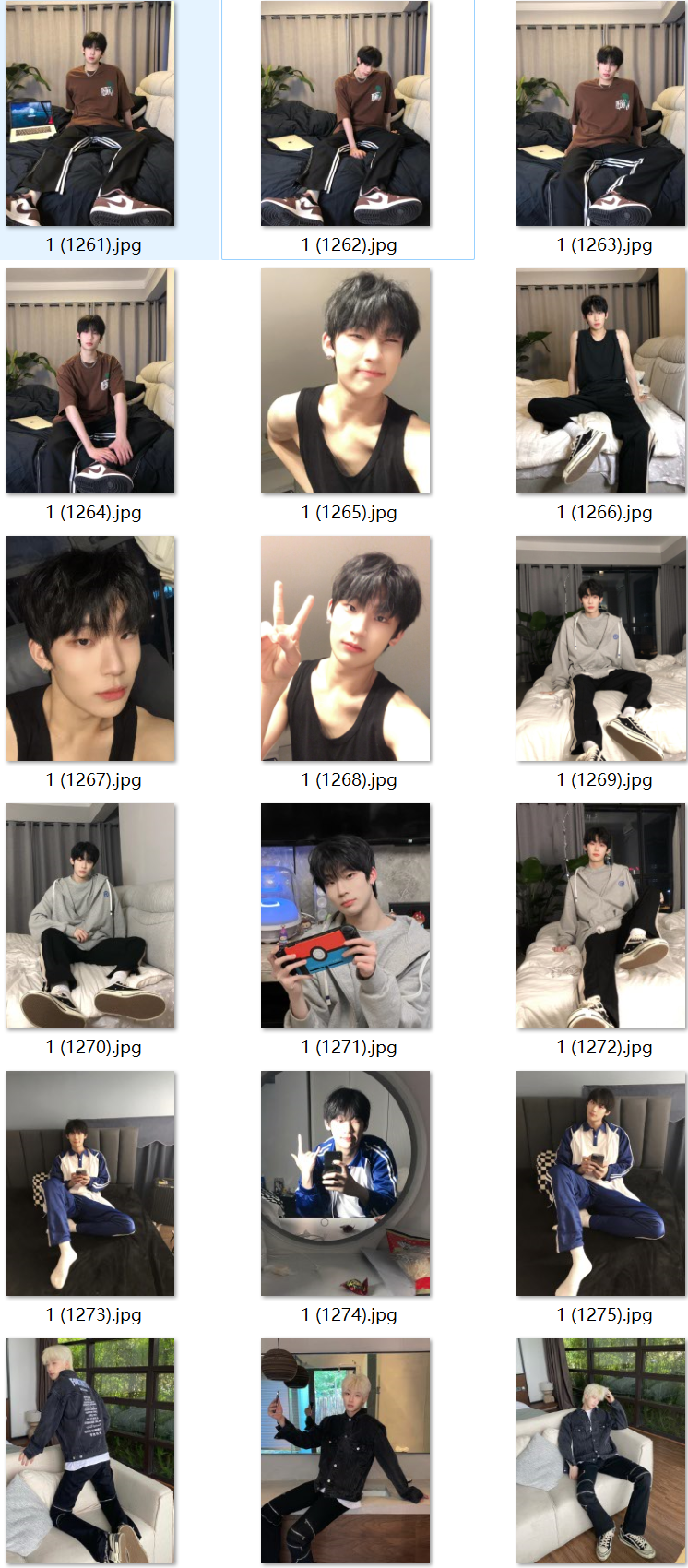Viewport: 688px width, 1568px height.
Task: Open the image 1 (1273).jpg
Action: 89,1183
